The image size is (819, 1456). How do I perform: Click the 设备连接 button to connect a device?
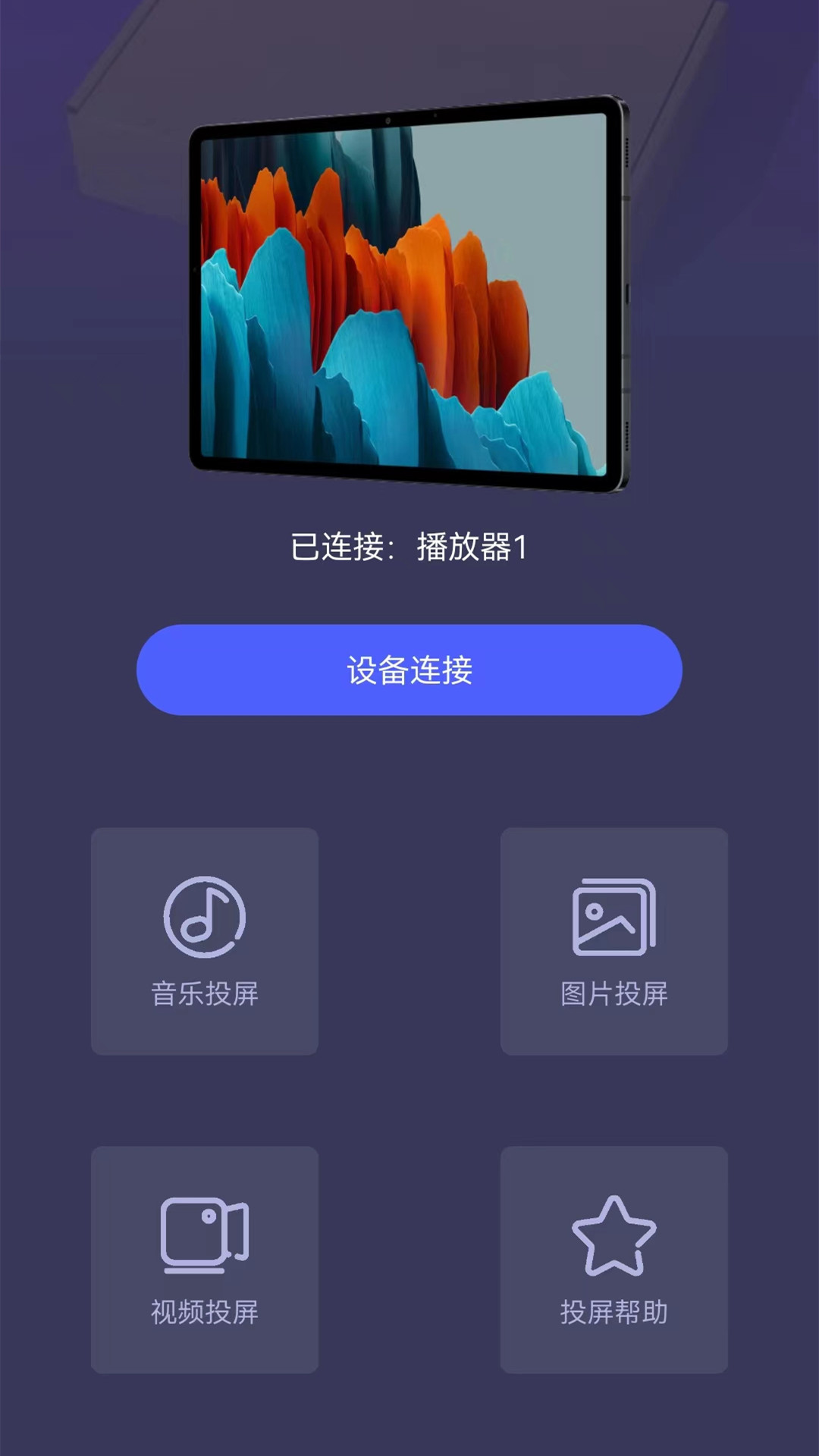pyautogui.click(x=409, y=670)
